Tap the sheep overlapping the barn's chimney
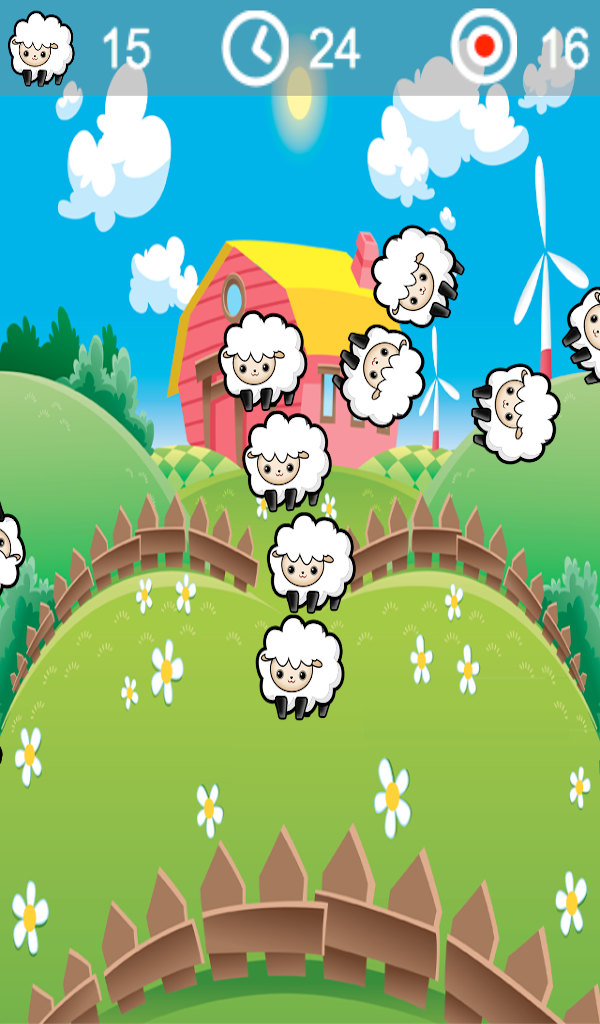The width and height of the screenshot is (600, 1024). pos(415,273)
